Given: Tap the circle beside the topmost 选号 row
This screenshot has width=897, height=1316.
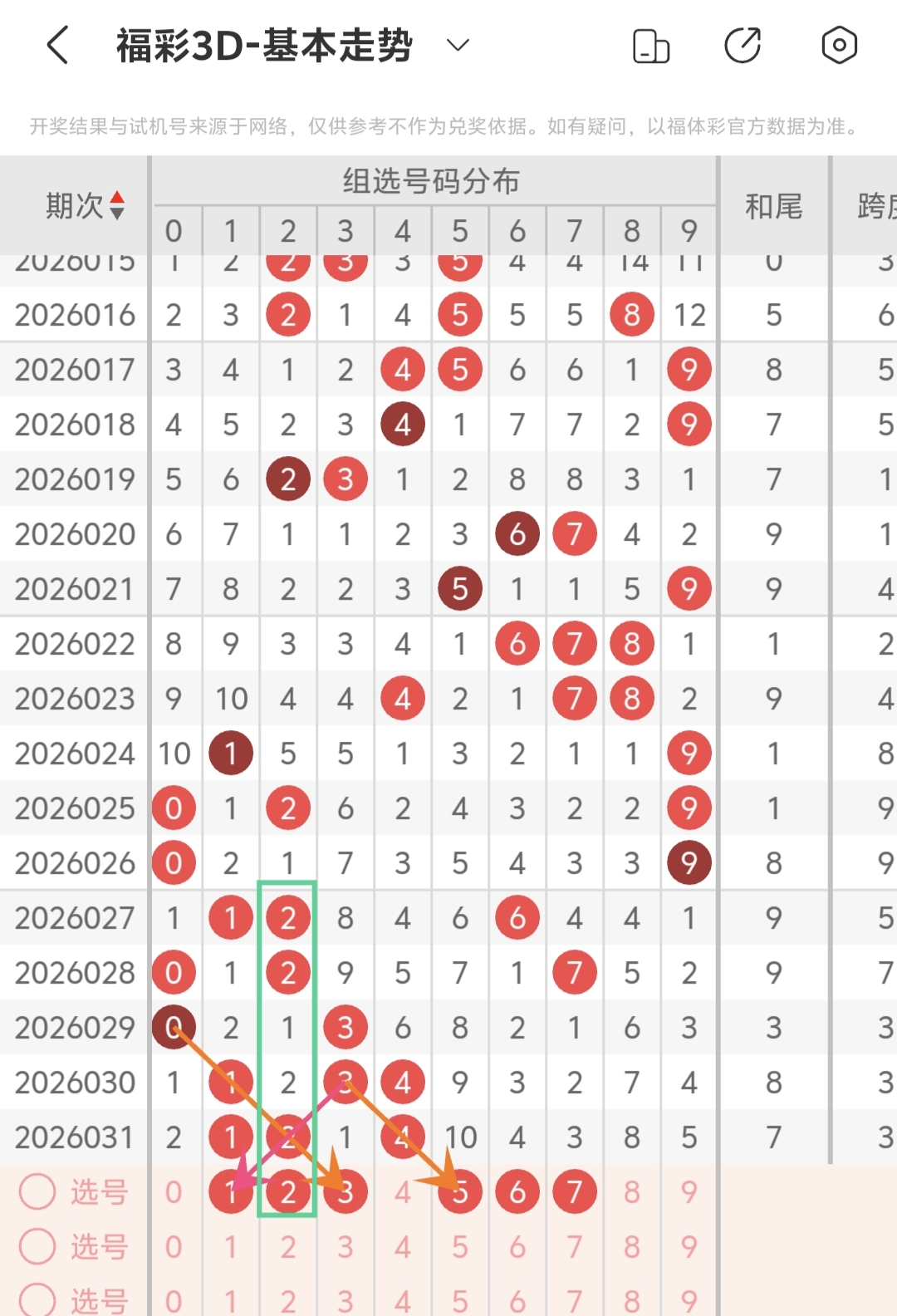Looking at the screenshot, I should click(x=37, y=1191).
